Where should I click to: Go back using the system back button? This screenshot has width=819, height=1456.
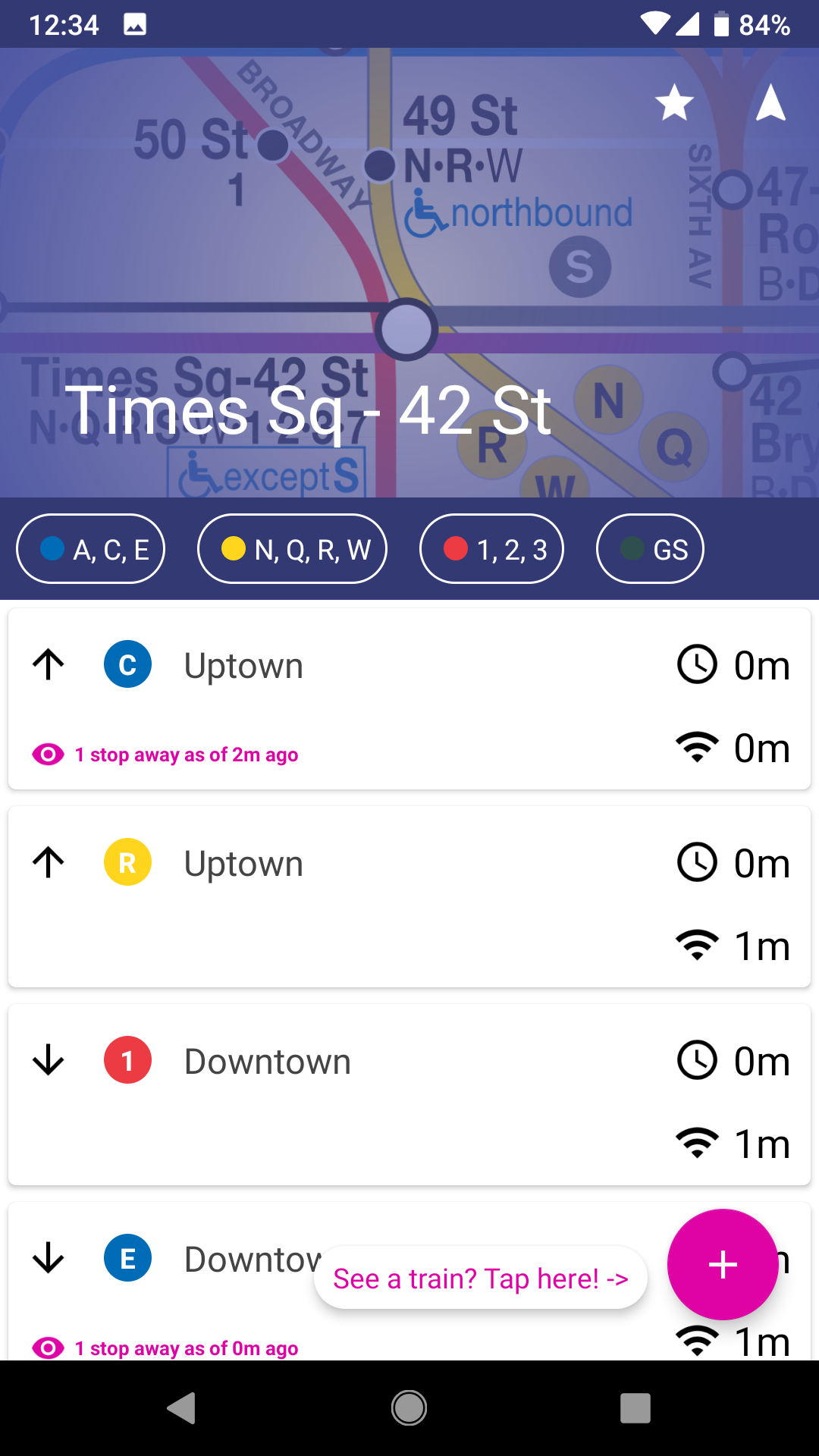(x=181, y=1408)
